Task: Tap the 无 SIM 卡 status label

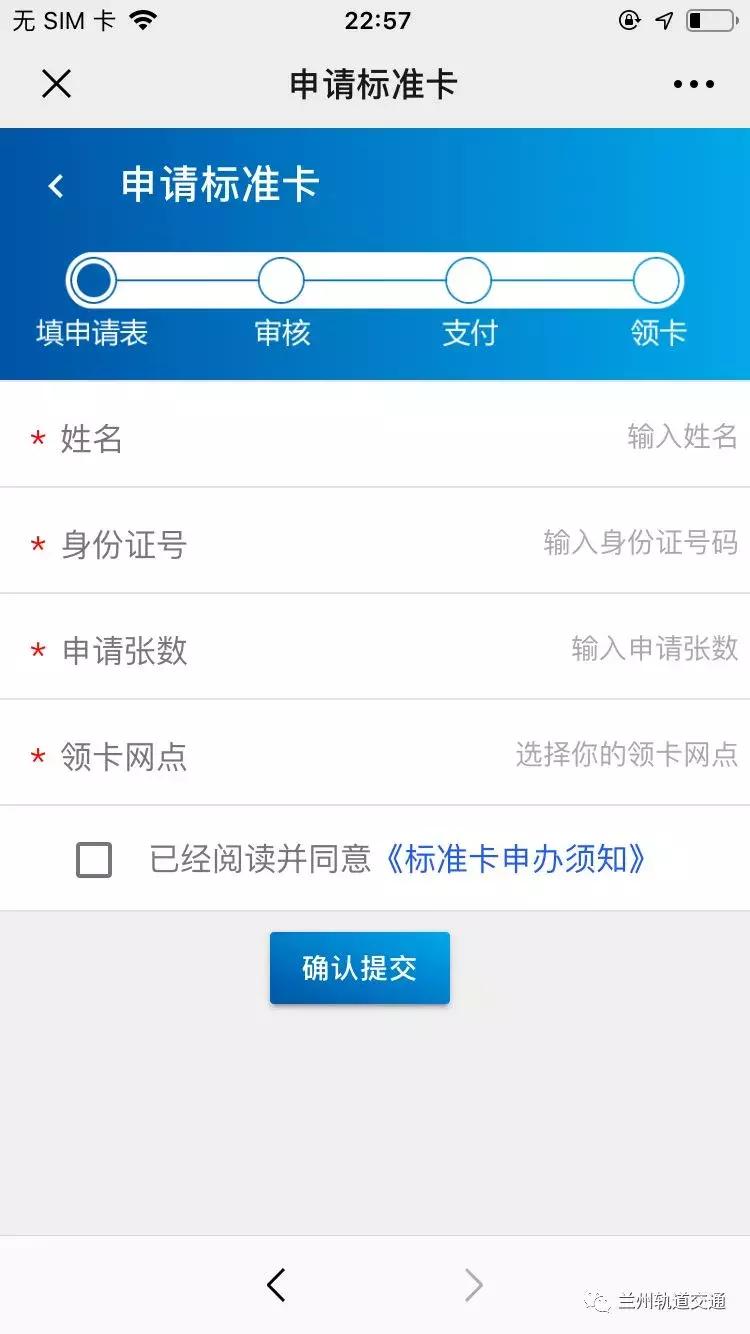Action: coord(60,18)
